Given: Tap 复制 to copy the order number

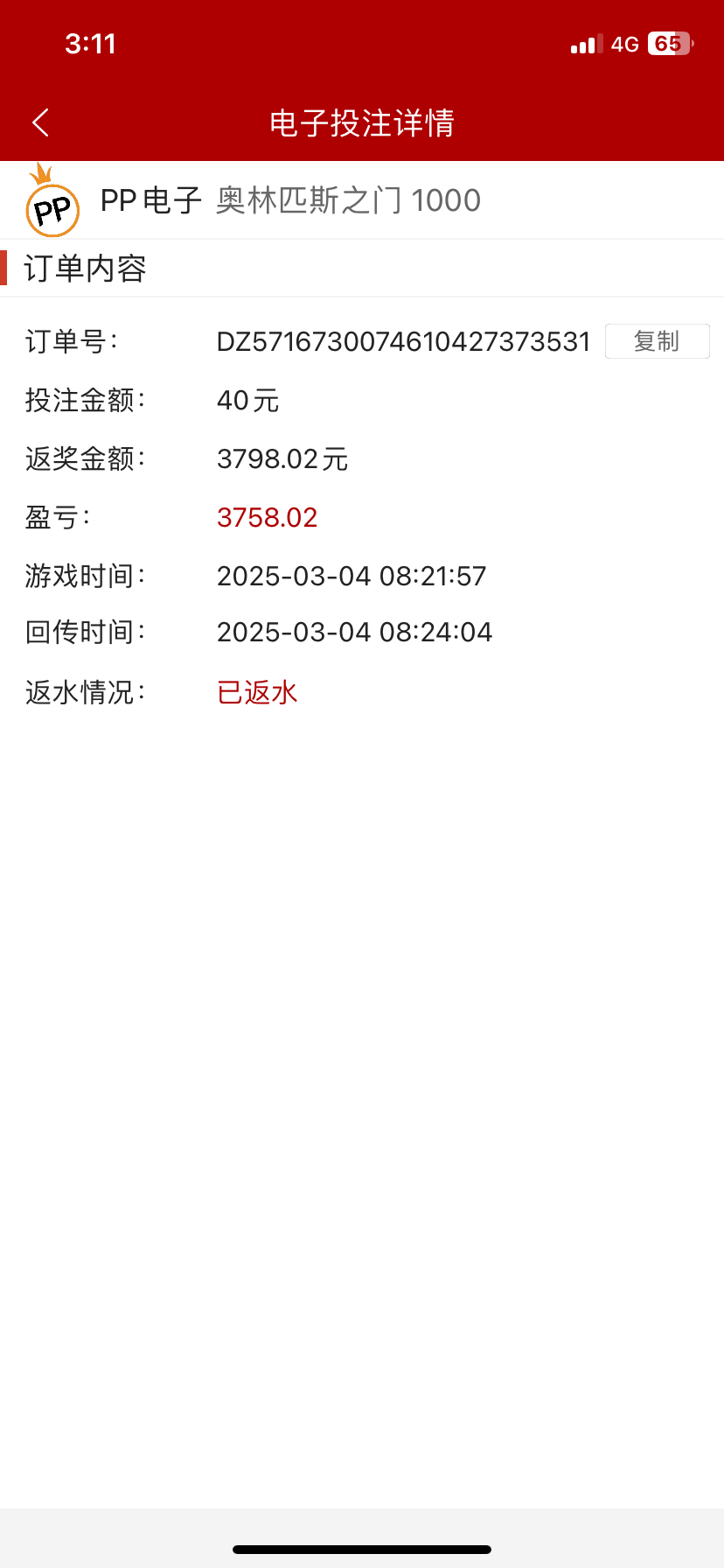Looking at the screenshot, I should 657,341.
